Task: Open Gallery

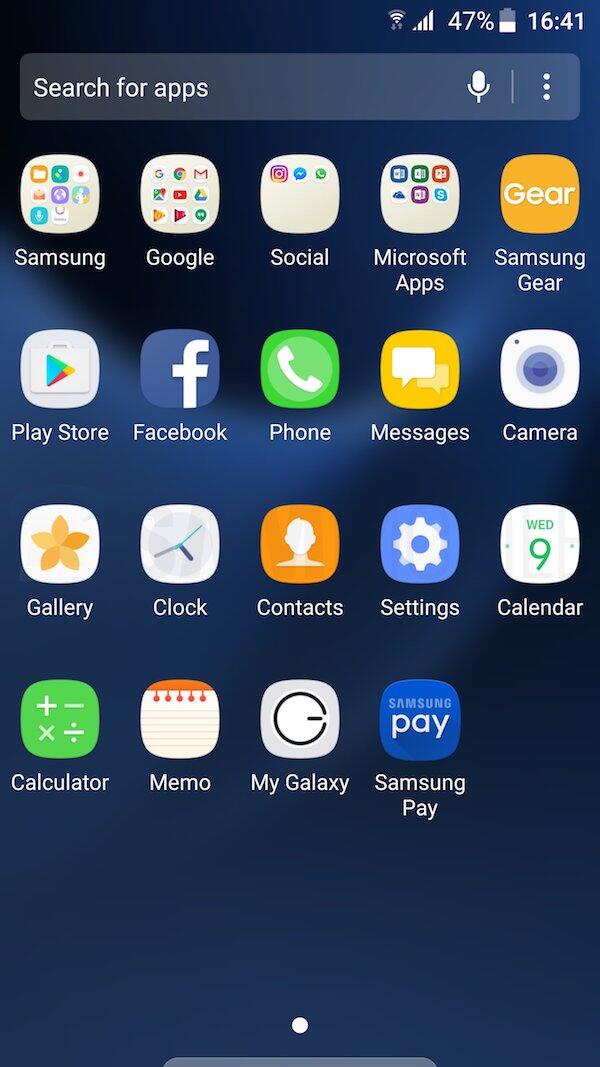Action: pos(60,544)
